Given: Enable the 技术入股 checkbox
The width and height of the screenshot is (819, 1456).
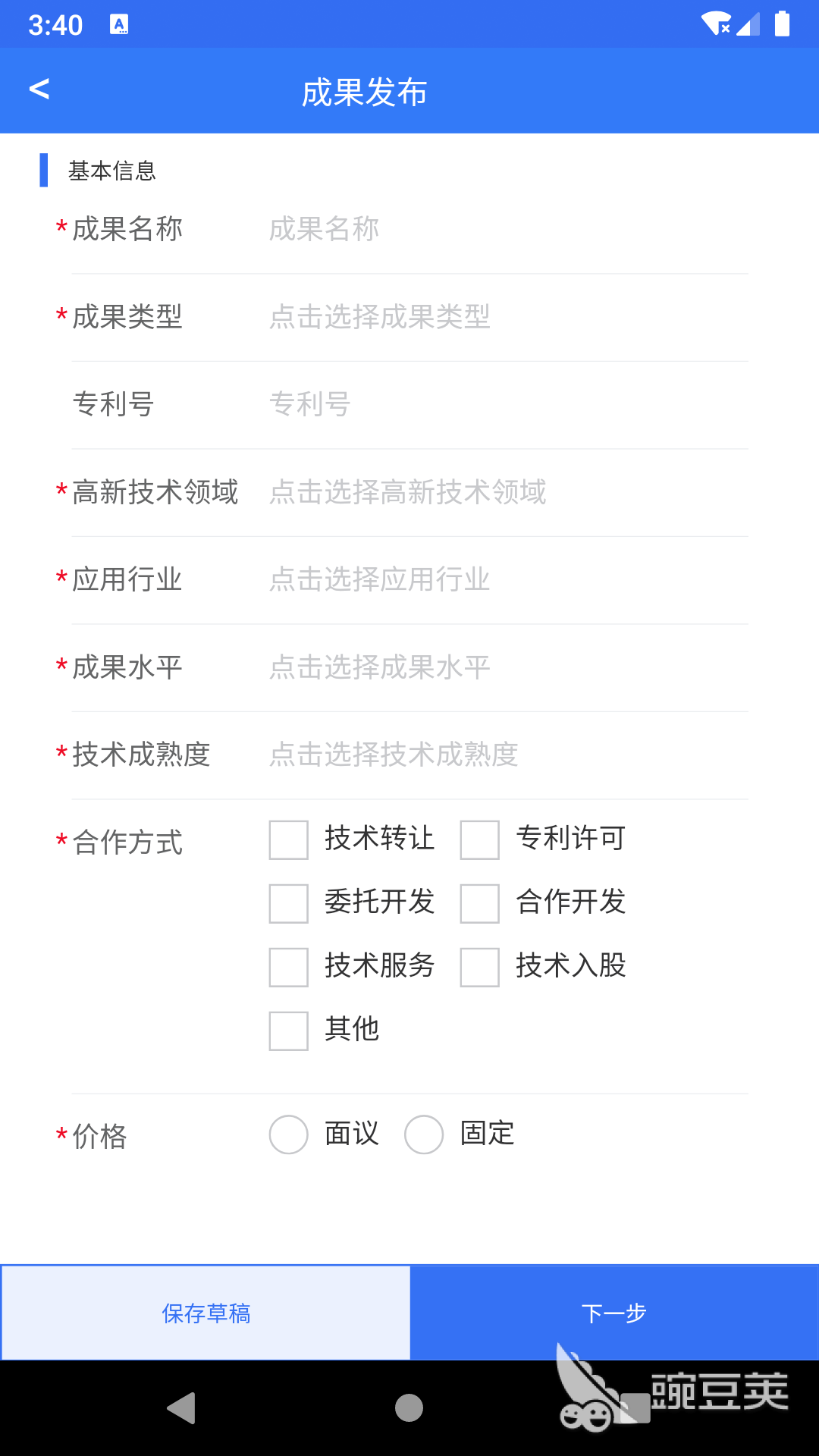Looking at the screenshot, I should (479, 967).
